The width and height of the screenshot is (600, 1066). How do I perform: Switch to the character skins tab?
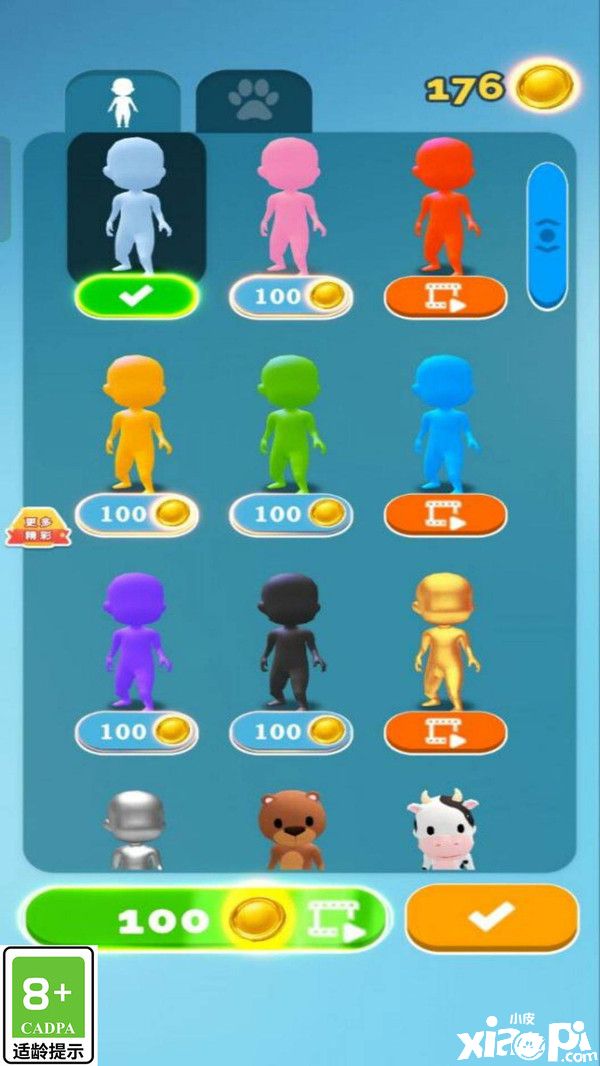(122, 102)
